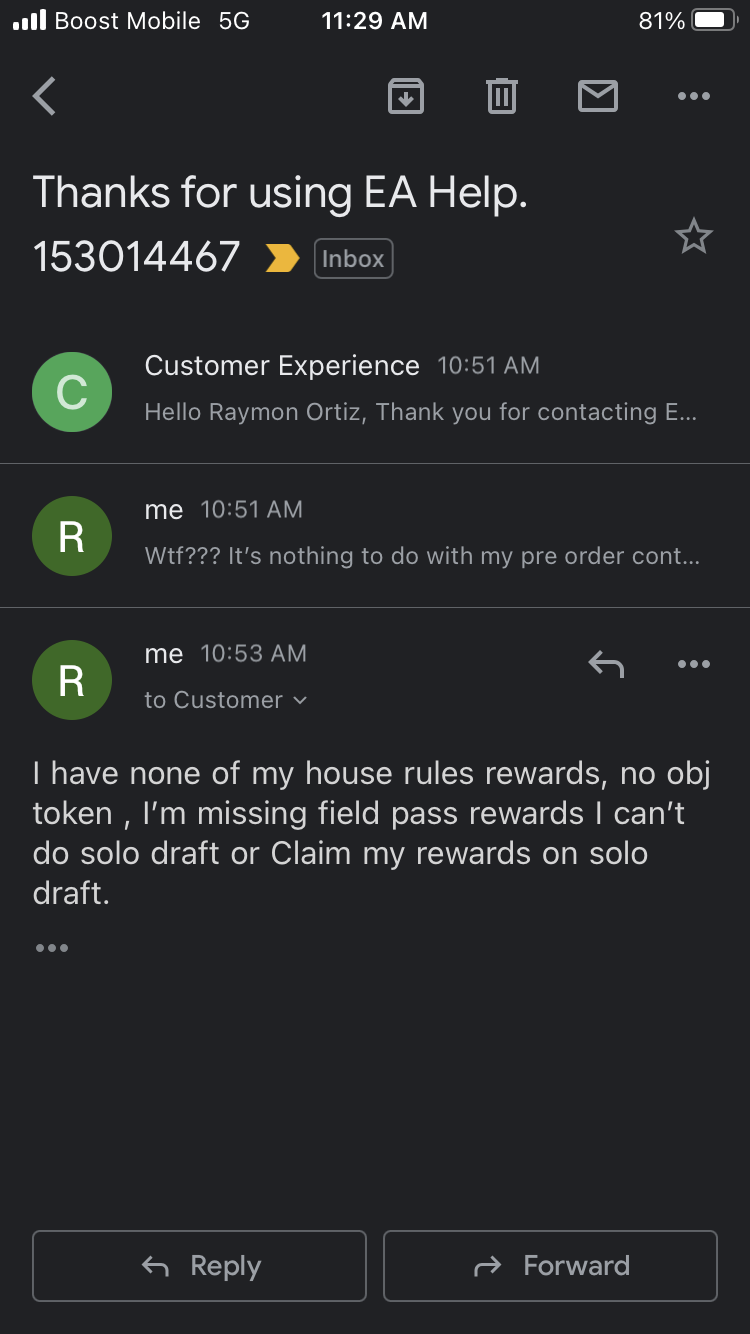Open more options for the 10:53 AM message
750x1334 pixels.
tap(693, 663)
